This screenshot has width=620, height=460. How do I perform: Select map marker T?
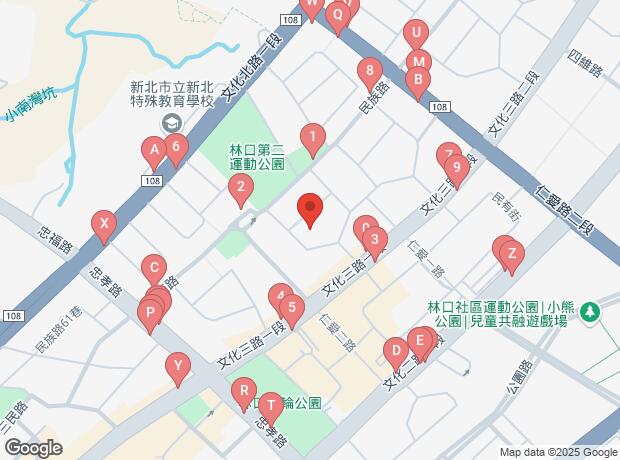(x=269, y=406)
